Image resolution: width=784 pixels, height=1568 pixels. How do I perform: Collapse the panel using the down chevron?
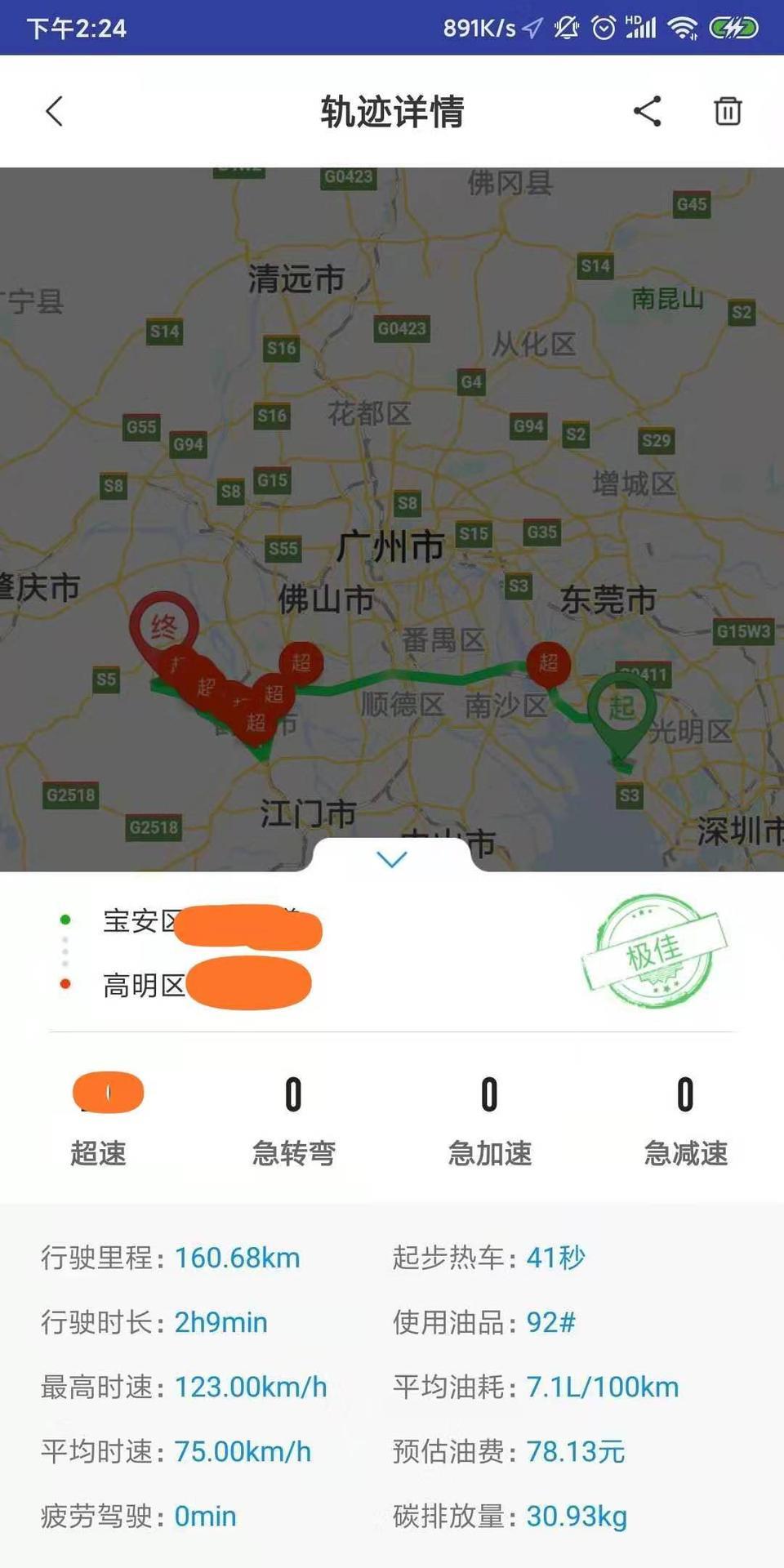coord(392,859)
